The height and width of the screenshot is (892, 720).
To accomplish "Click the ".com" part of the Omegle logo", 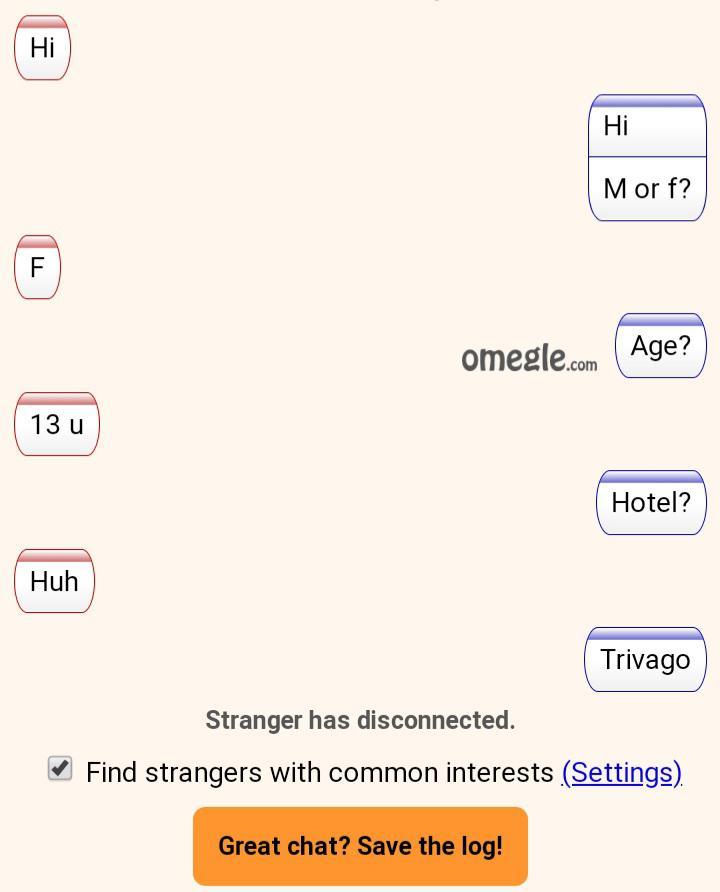I will [x=580, y=366].
